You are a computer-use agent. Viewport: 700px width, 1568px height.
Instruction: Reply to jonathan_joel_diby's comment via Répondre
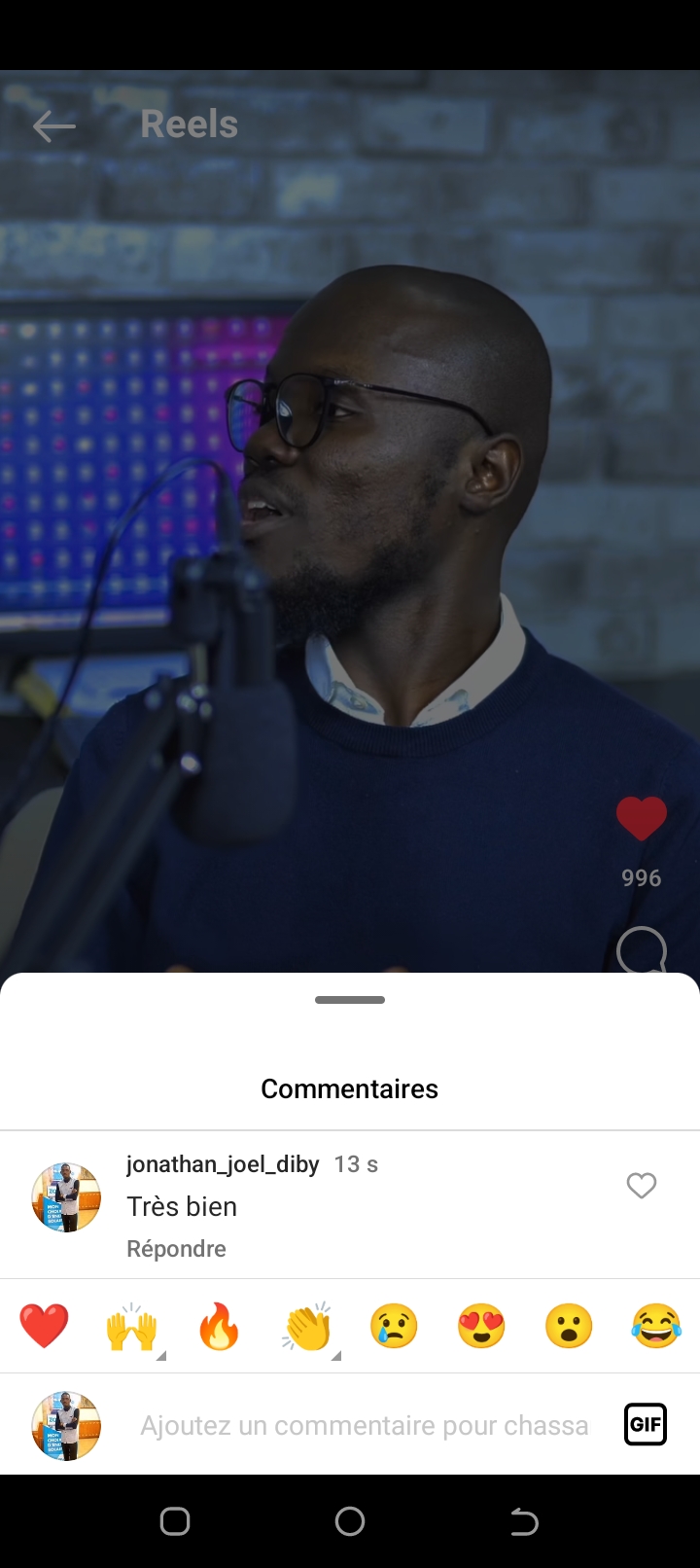(176, 1249)
